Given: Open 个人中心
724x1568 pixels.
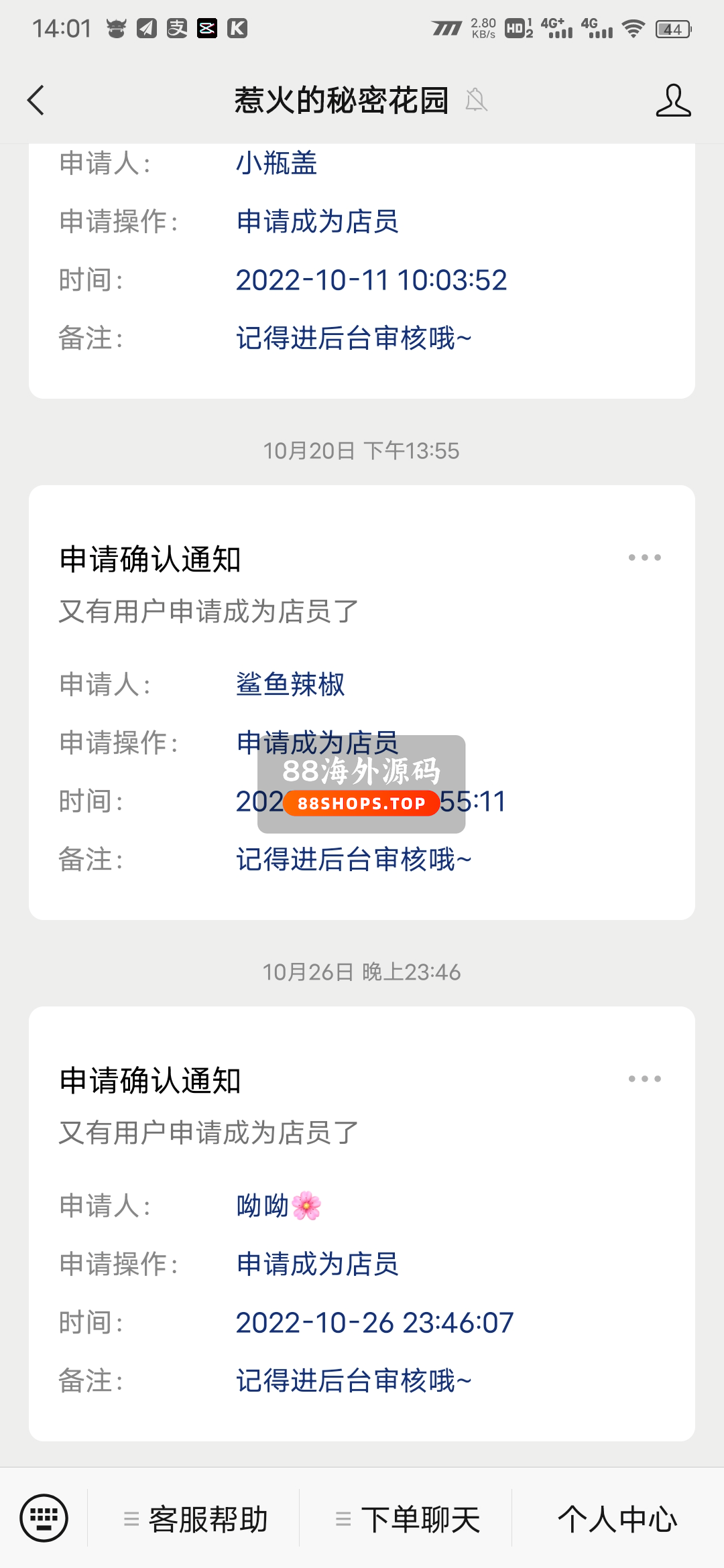Looking at the screenshot, I should 617,1519.
